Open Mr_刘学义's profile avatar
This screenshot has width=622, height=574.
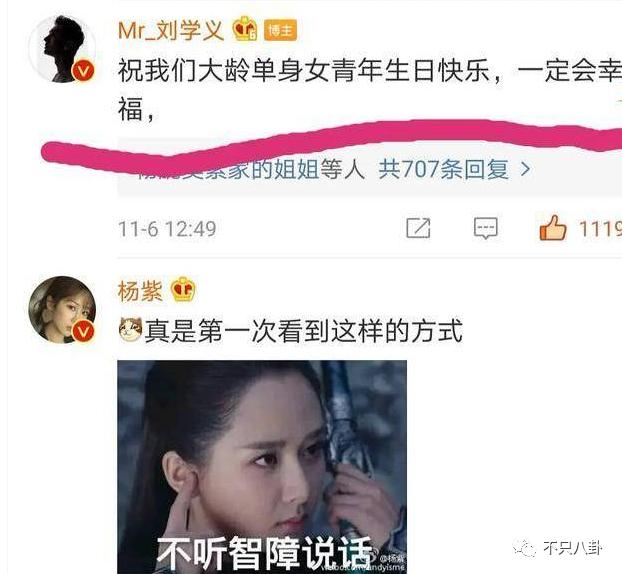pos(61,50)
